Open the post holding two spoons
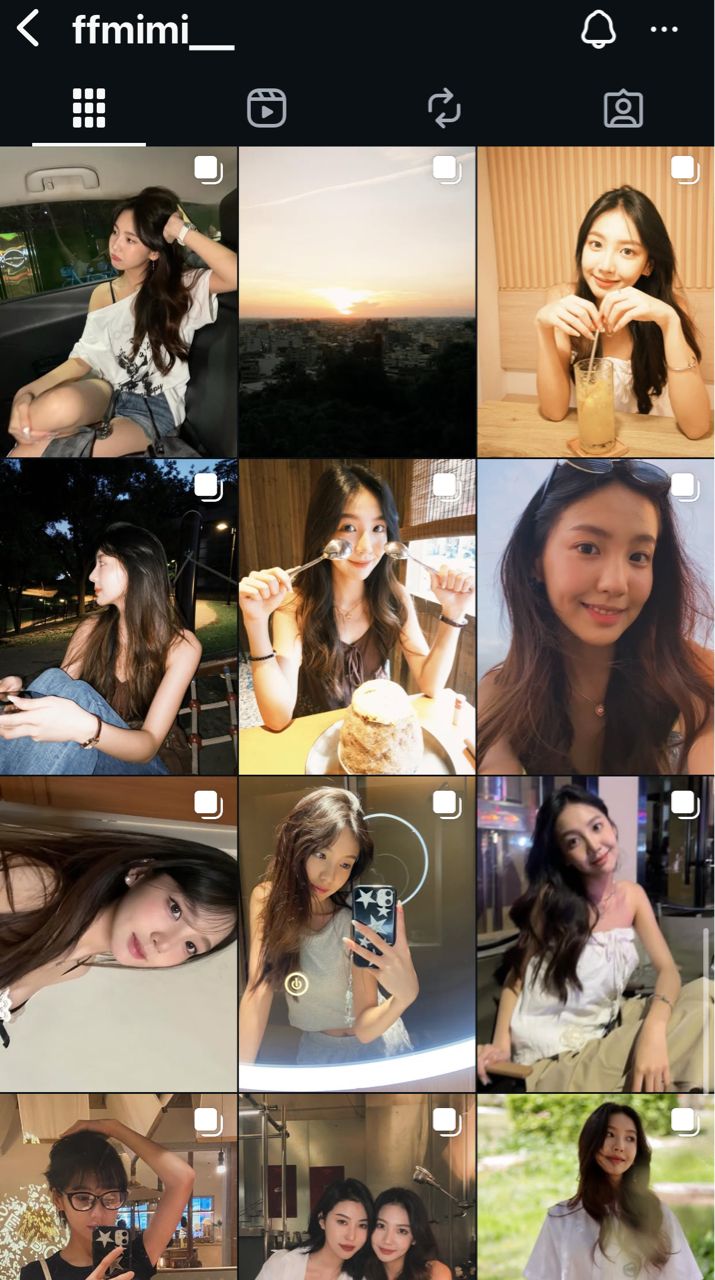The image size is (715, 1280). click(x=357, y=617)
